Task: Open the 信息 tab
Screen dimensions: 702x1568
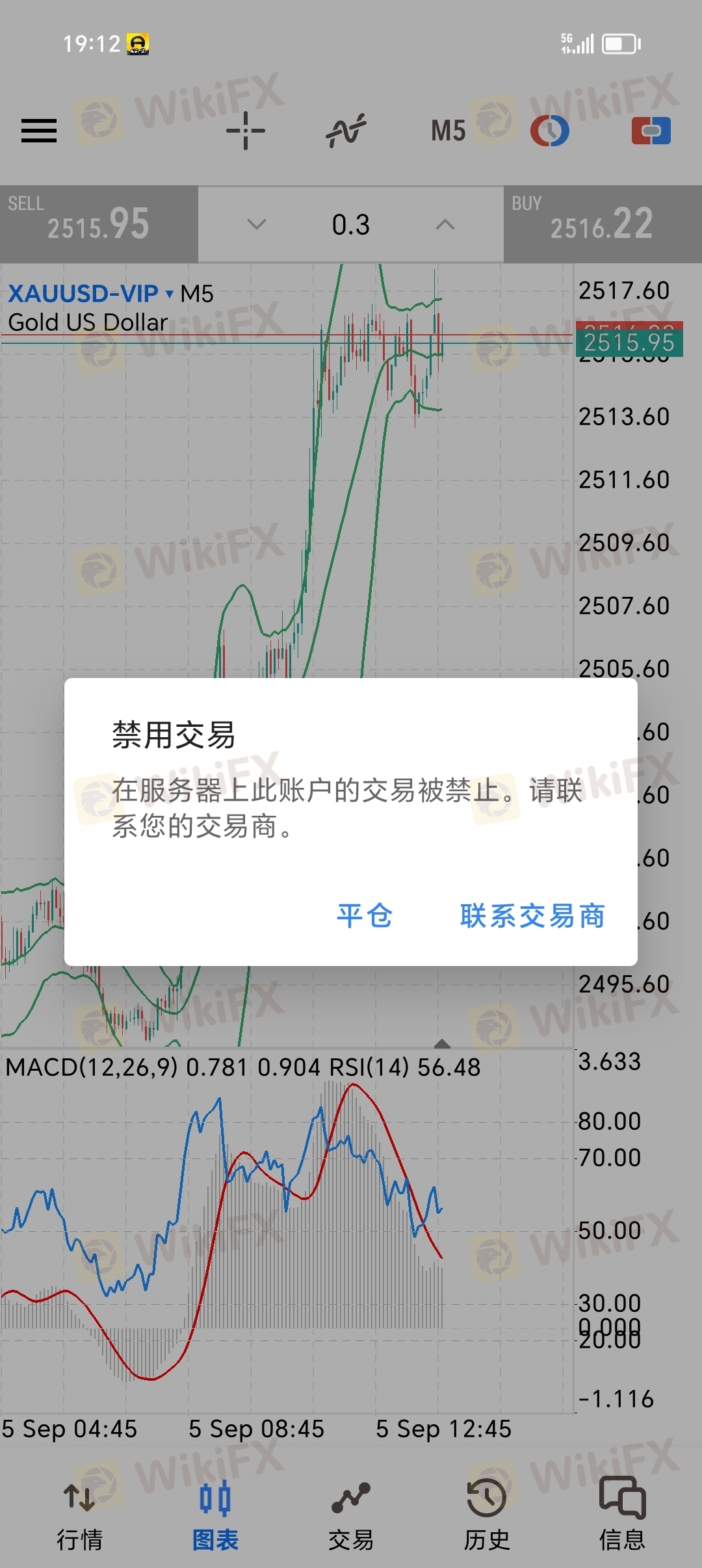Action: point(622,1513)
